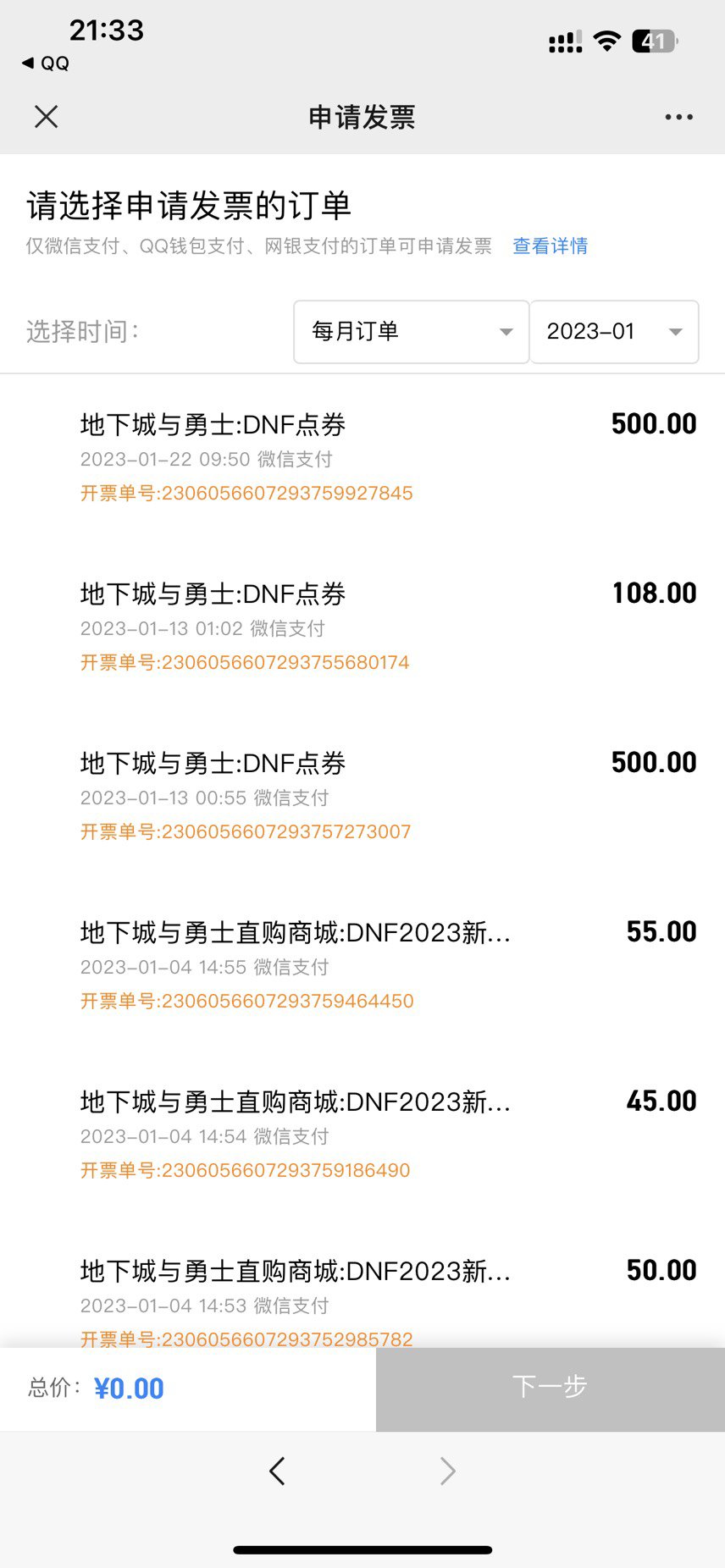
Task: Open the three-dot overflow menu
Action: pyautogui.click(x=678, y=117)
